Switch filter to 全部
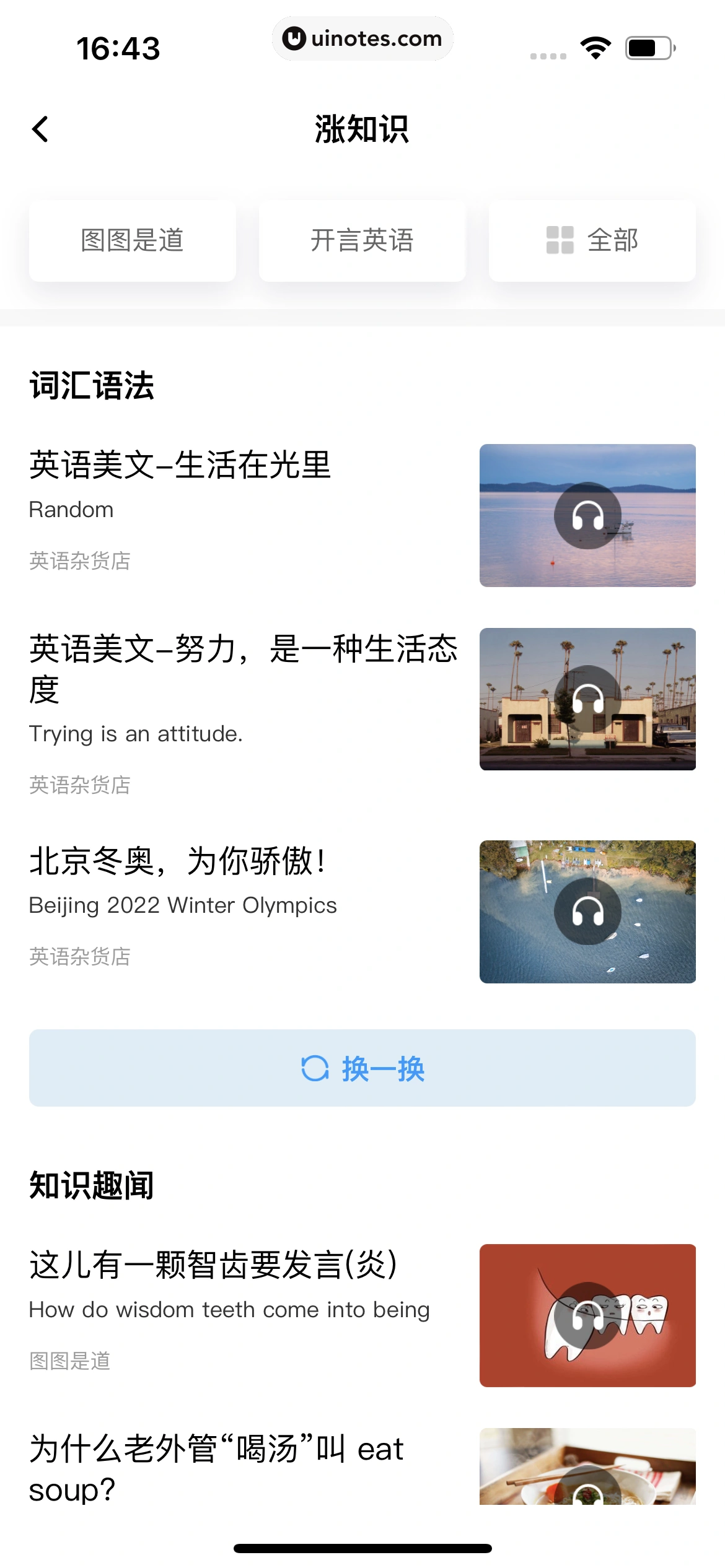 [591, 240]
